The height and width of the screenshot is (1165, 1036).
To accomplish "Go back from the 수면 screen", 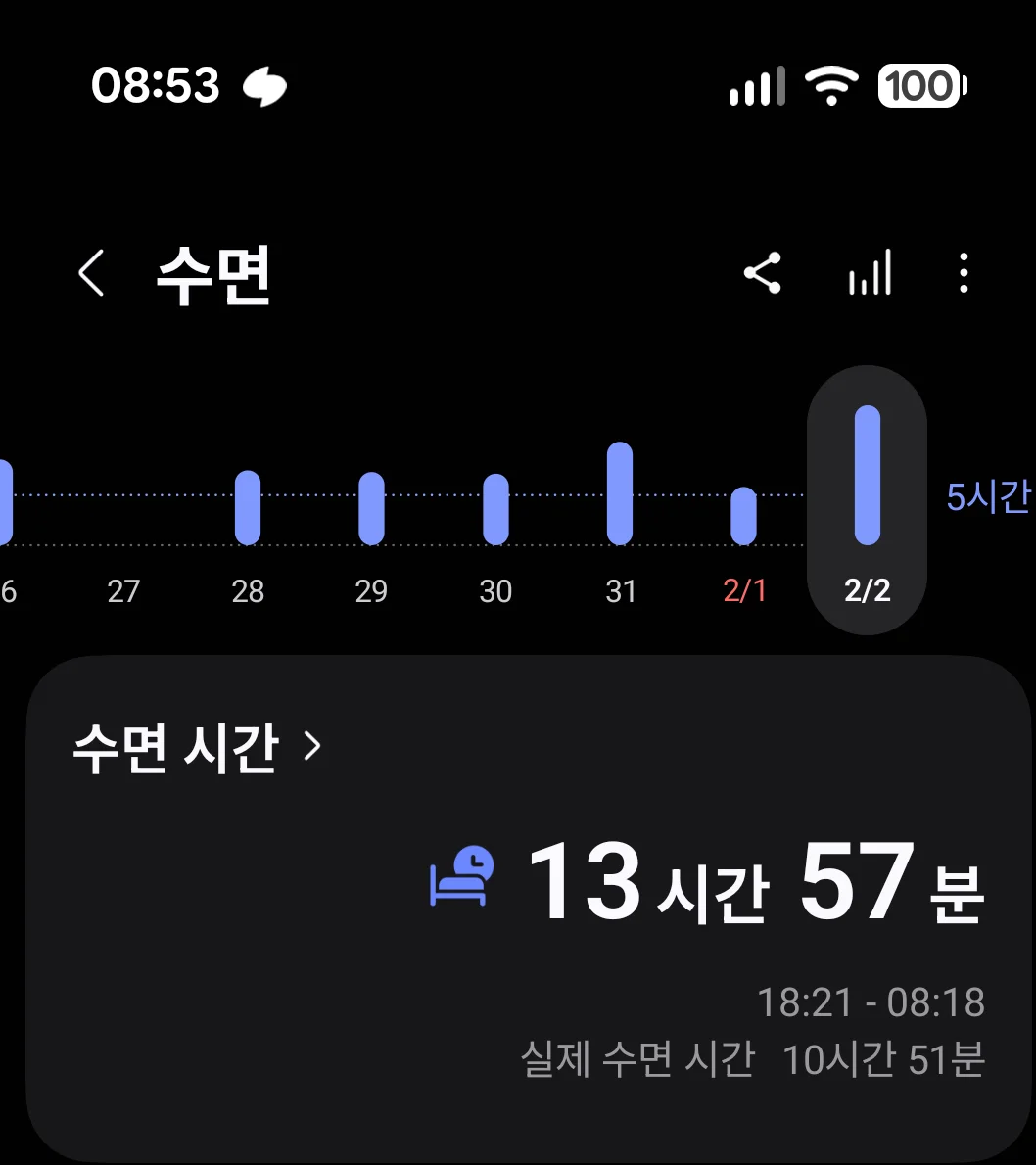I will coord(91,273).
